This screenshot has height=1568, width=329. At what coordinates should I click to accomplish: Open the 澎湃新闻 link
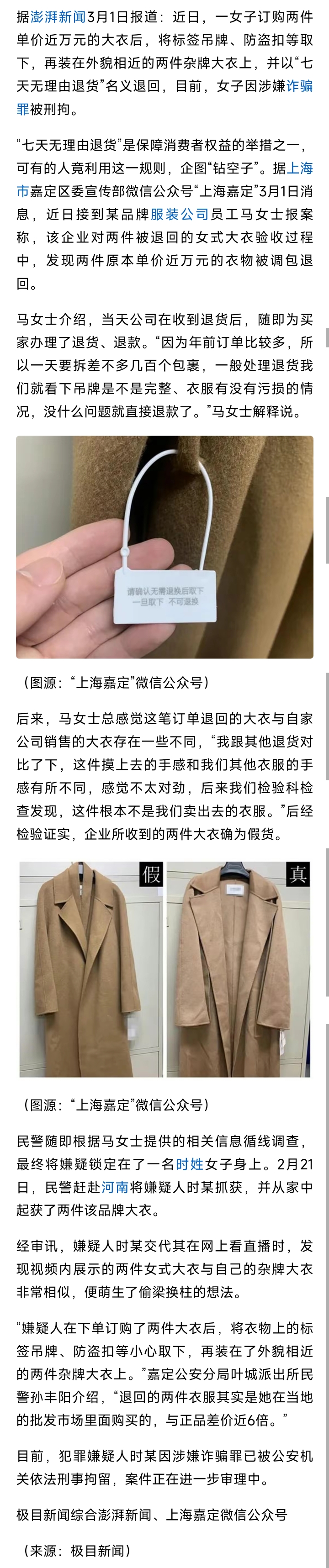click(58, 16)
